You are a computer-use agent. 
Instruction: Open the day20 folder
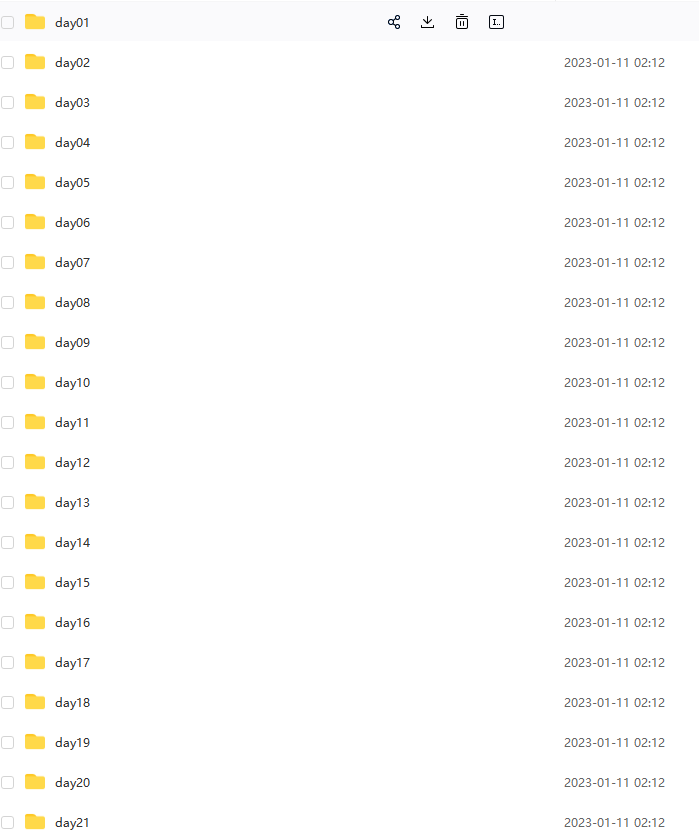pyautogui.click(x=72, y=783)
